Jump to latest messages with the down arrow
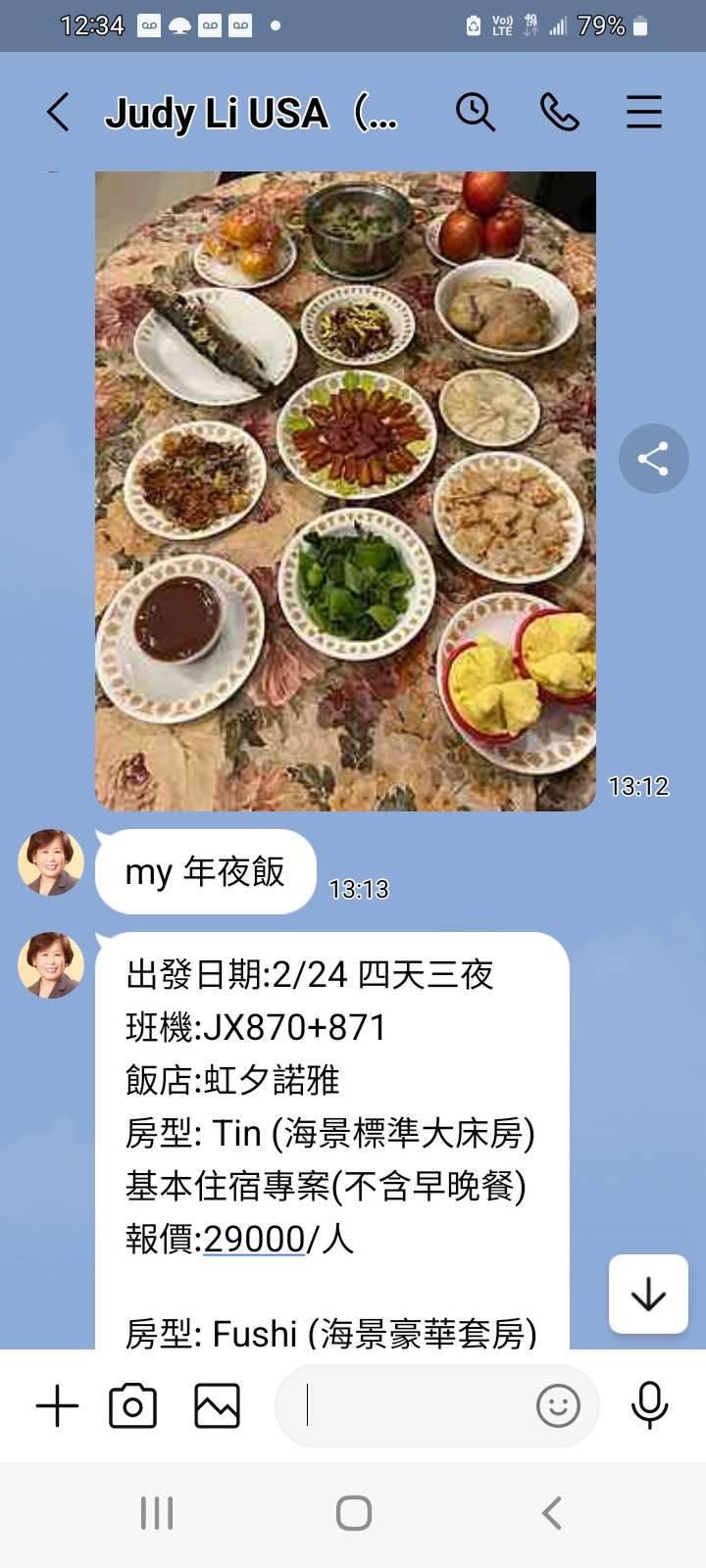 click(x=647, y=1294)
